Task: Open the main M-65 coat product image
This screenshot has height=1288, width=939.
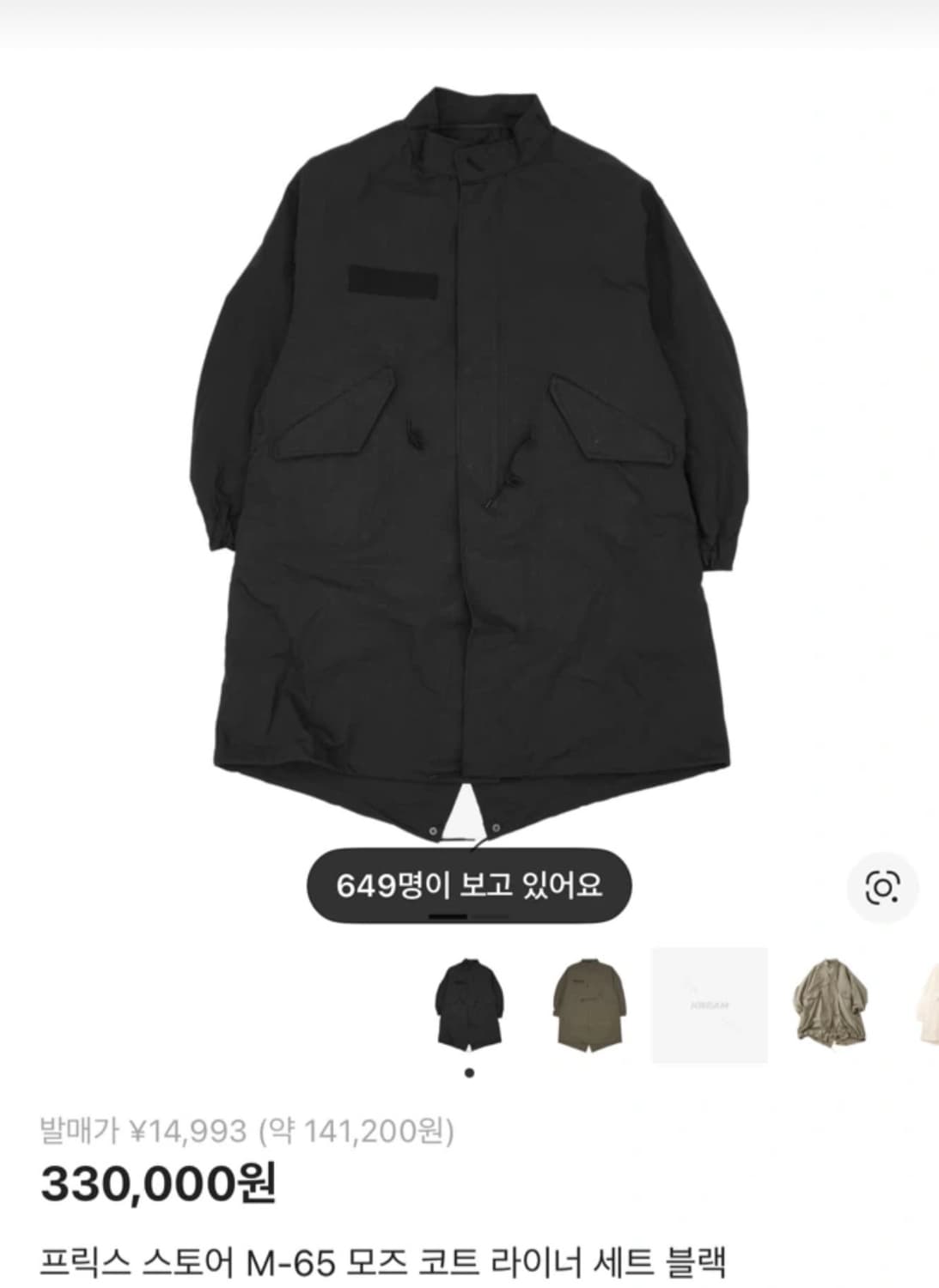Action: click(469, 447)
